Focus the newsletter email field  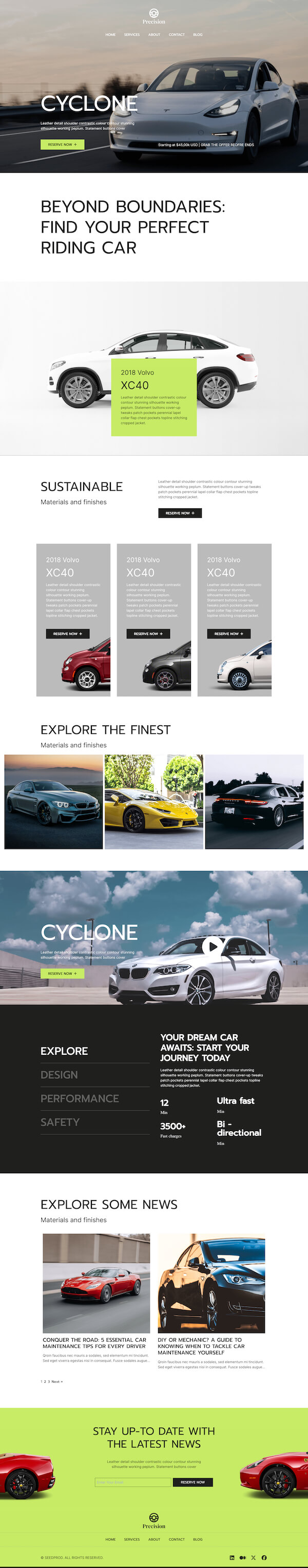coord(132,1482)
